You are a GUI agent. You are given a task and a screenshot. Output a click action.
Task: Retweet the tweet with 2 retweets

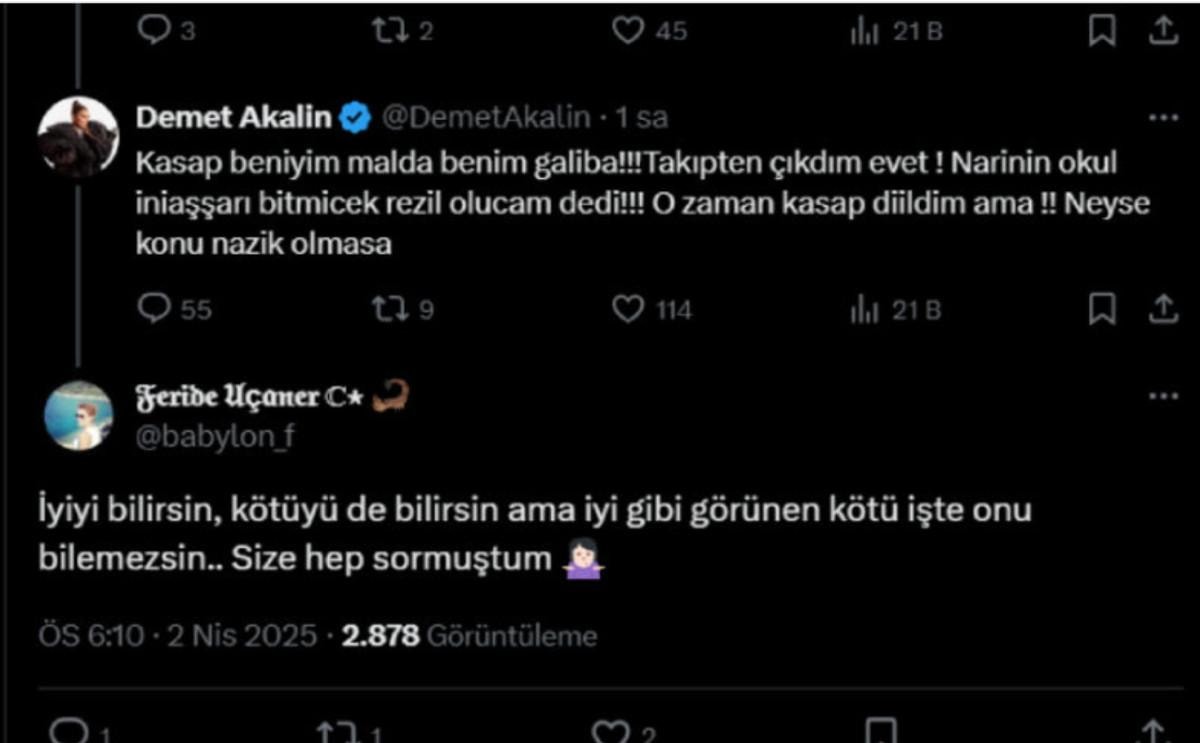pyautogui.click(x=386, y=32)
